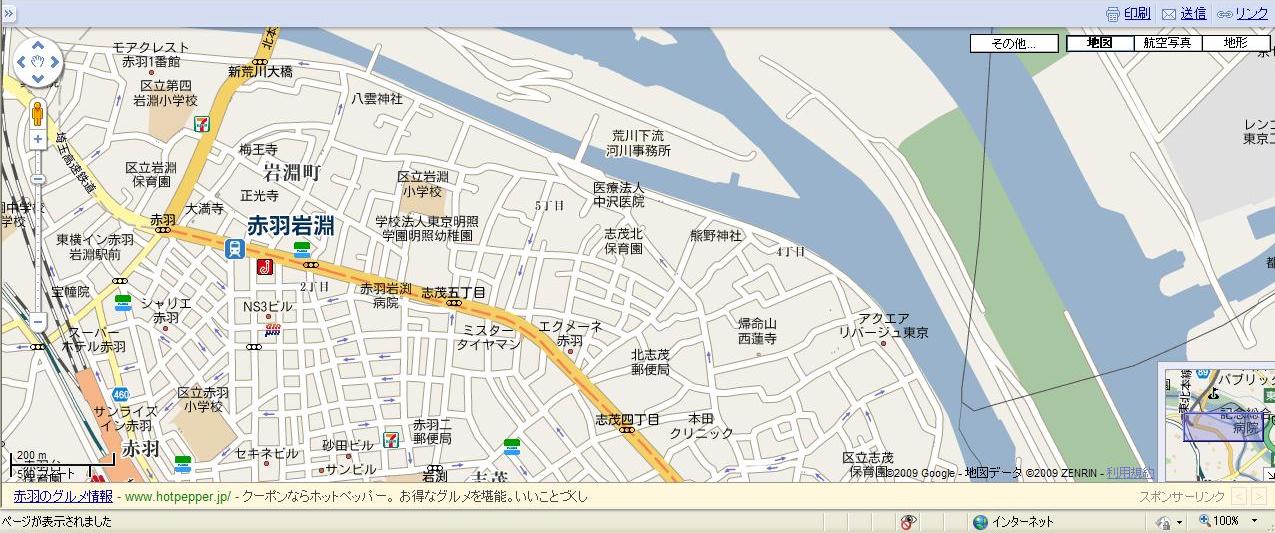
Task: Zoom in with the plus button
Action: tap(38, 139)
